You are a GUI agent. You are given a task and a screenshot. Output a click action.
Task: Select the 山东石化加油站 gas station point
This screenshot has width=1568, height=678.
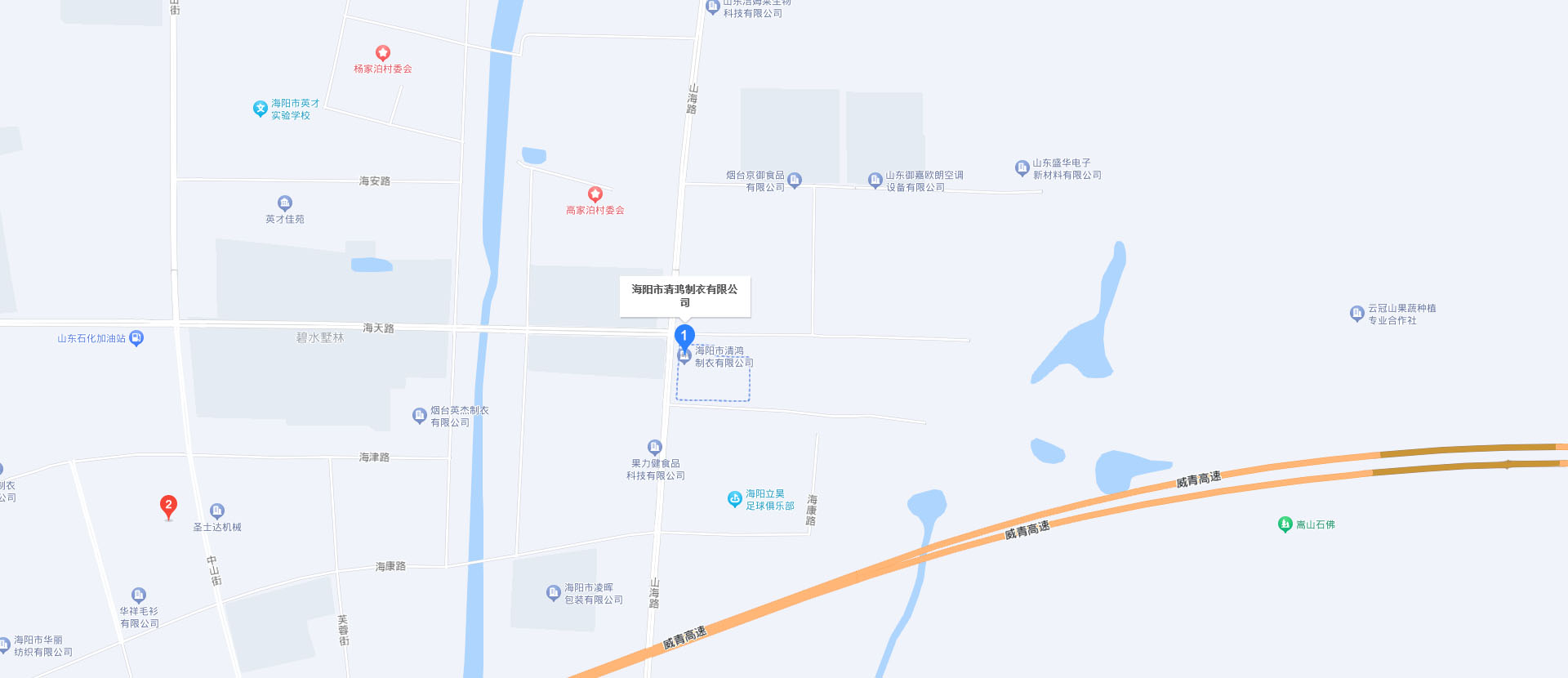136,338
